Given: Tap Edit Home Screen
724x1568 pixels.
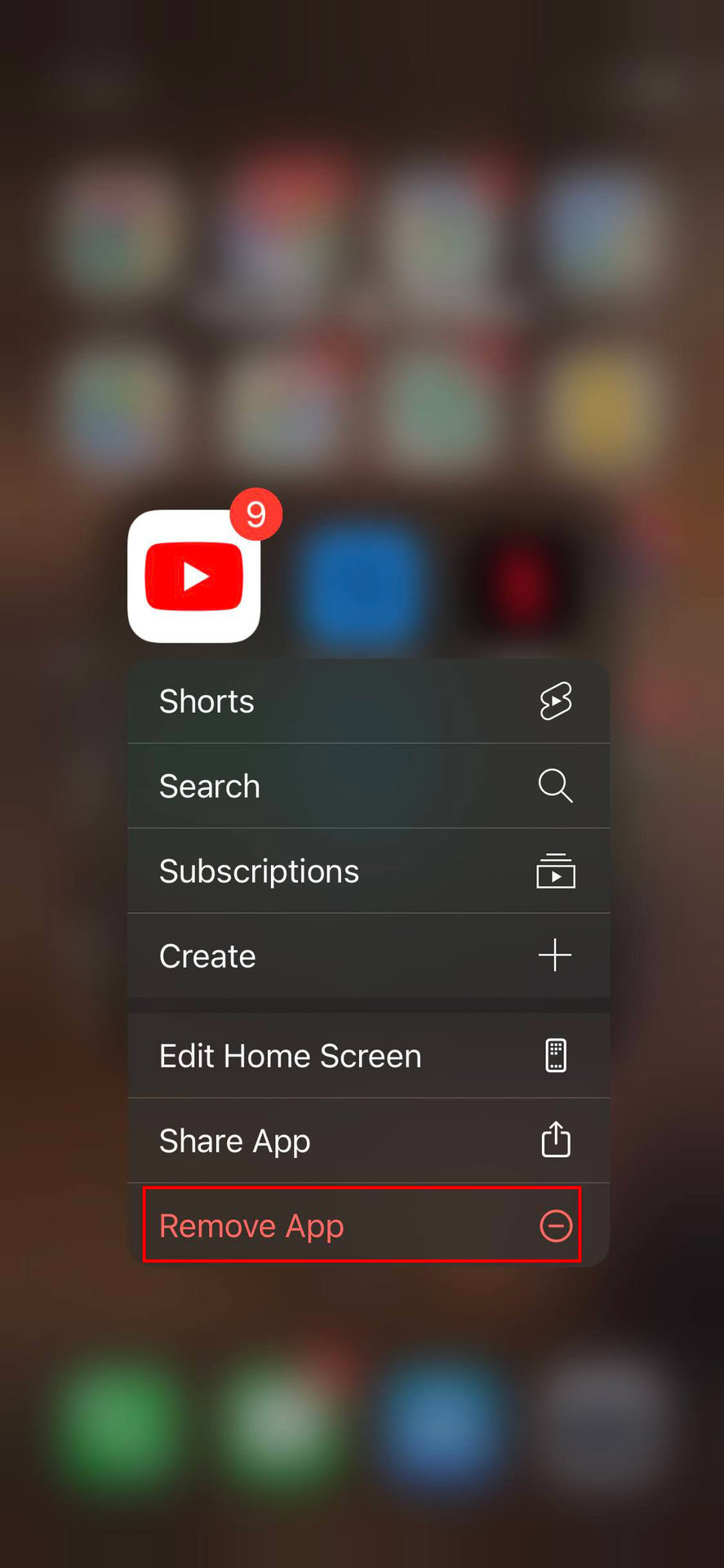Looking at the screenshot, I should point(367,1056).
